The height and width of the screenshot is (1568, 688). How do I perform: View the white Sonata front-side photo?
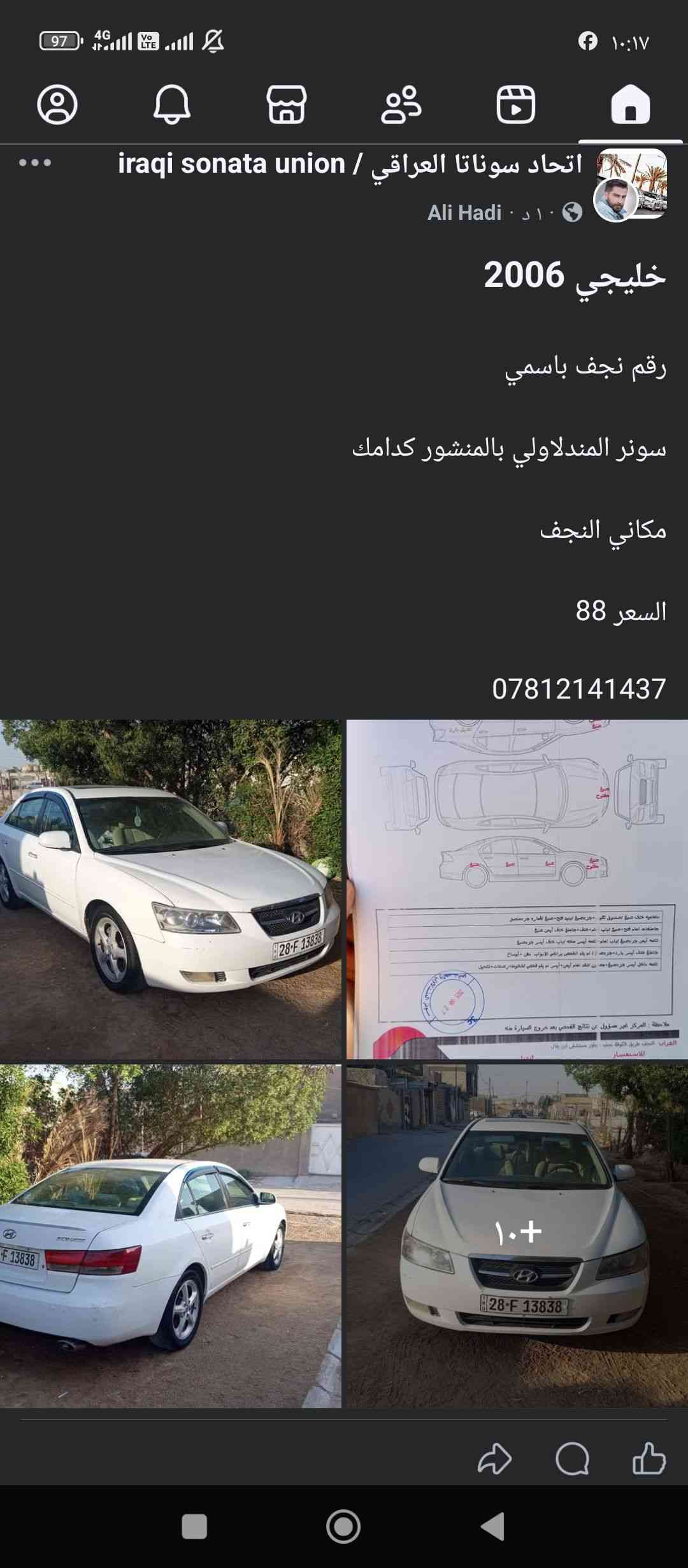tap(170, 889)
